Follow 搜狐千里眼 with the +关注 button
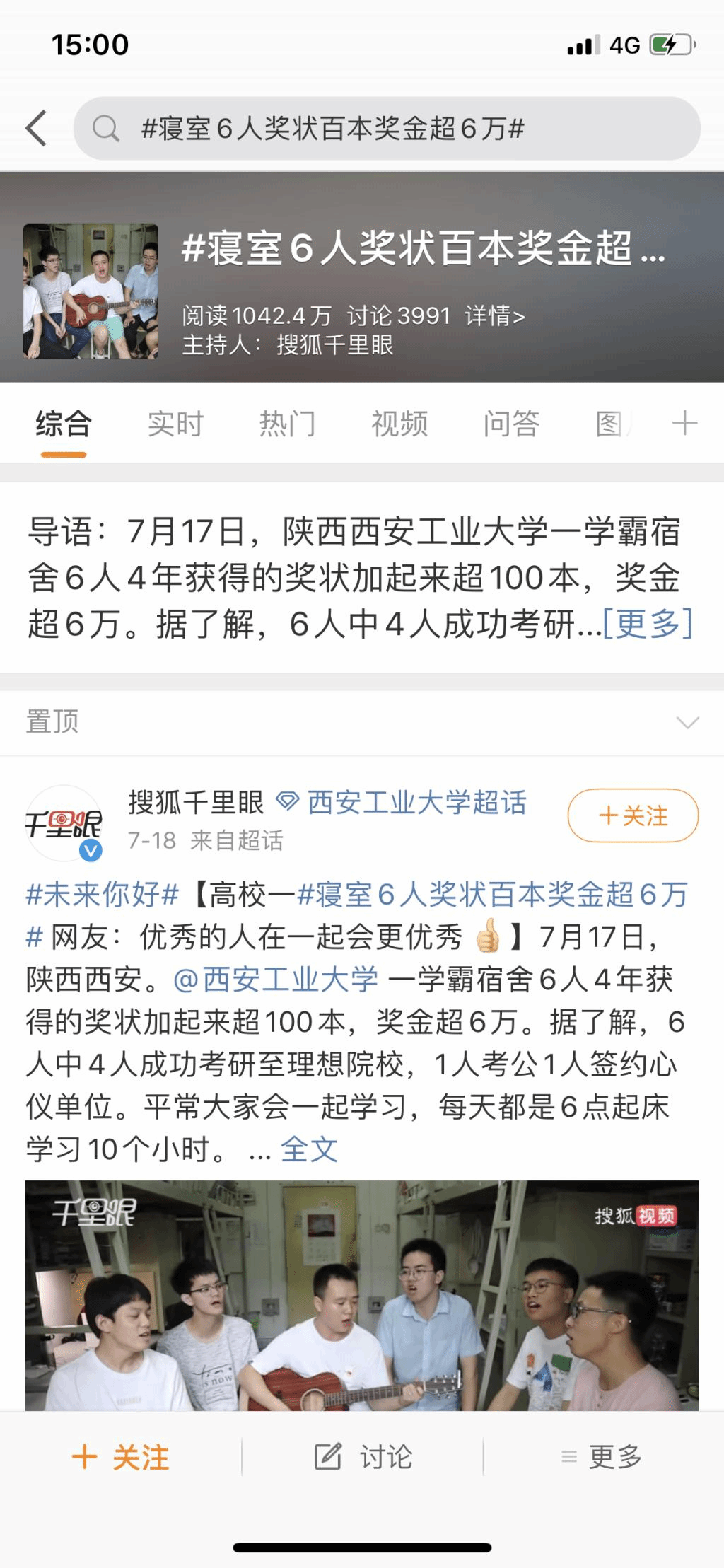 pyautogui.click(x=633, y=815)
